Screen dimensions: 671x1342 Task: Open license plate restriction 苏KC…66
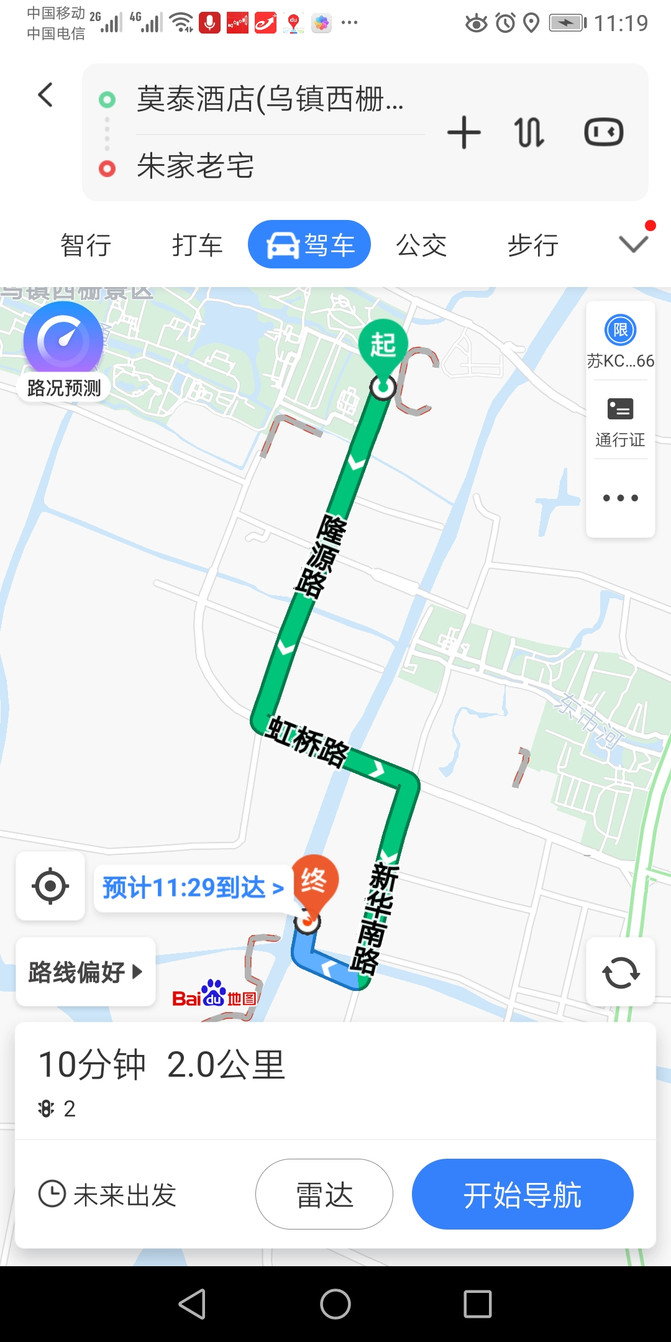620,343
